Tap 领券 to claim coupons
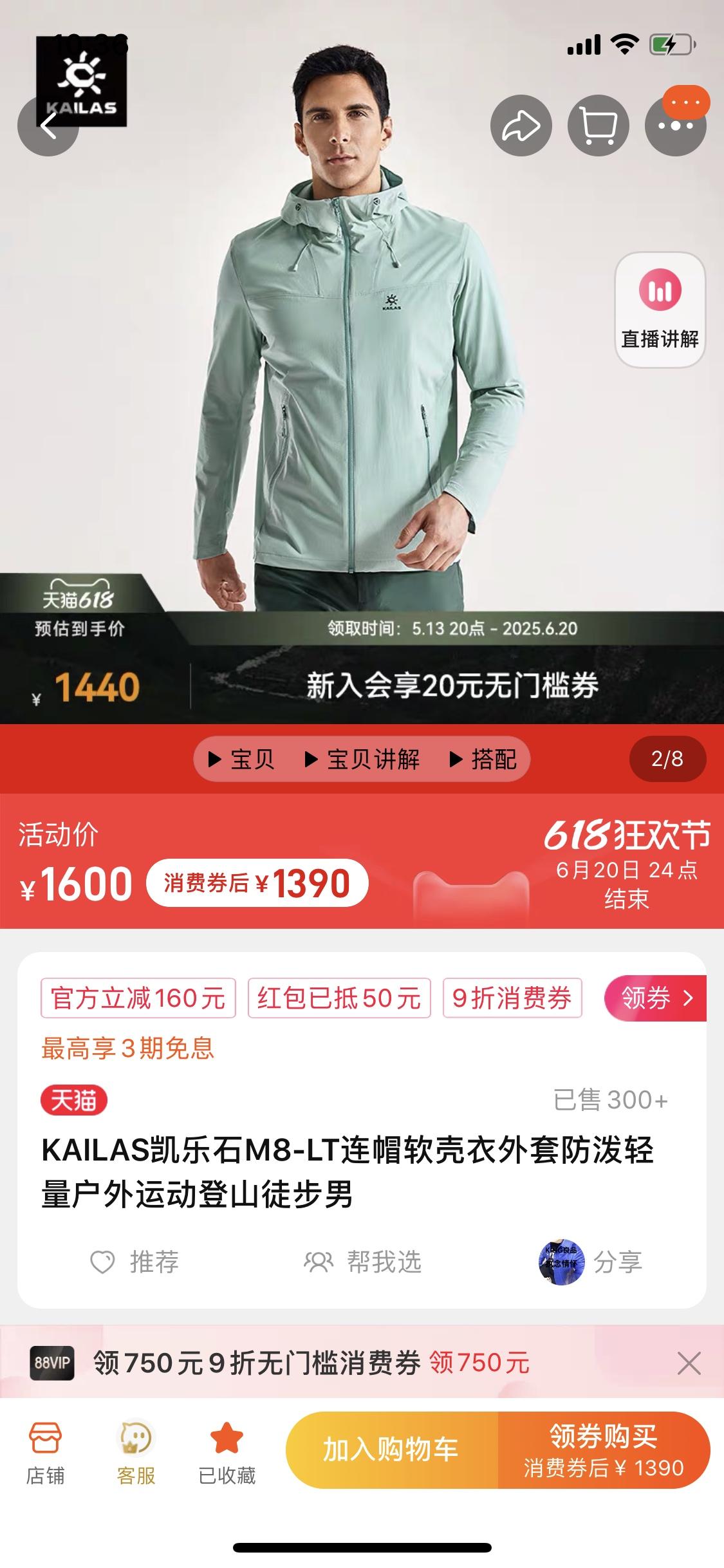 [655, 998]
